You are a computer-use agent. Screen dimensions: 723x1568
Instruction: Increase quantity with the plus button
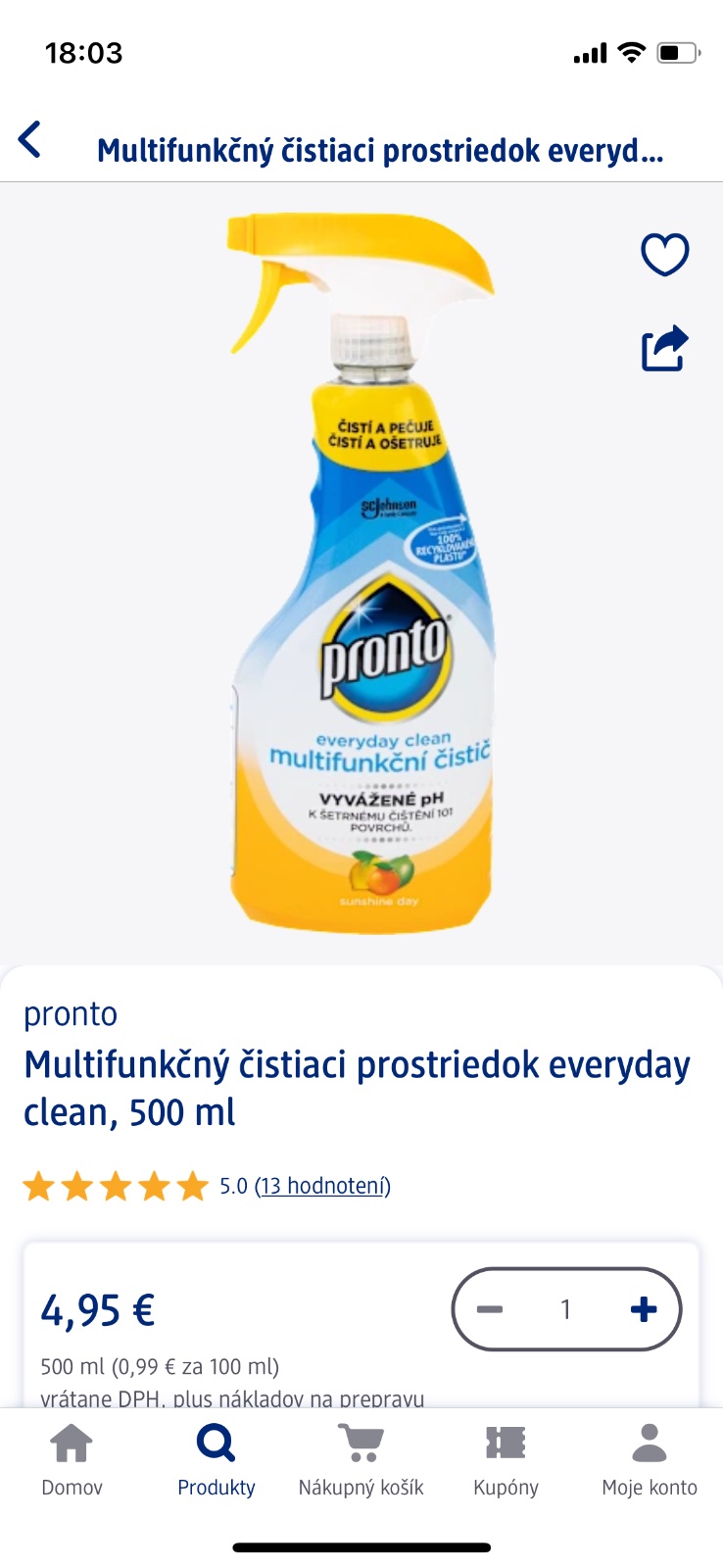[644, 1309]
